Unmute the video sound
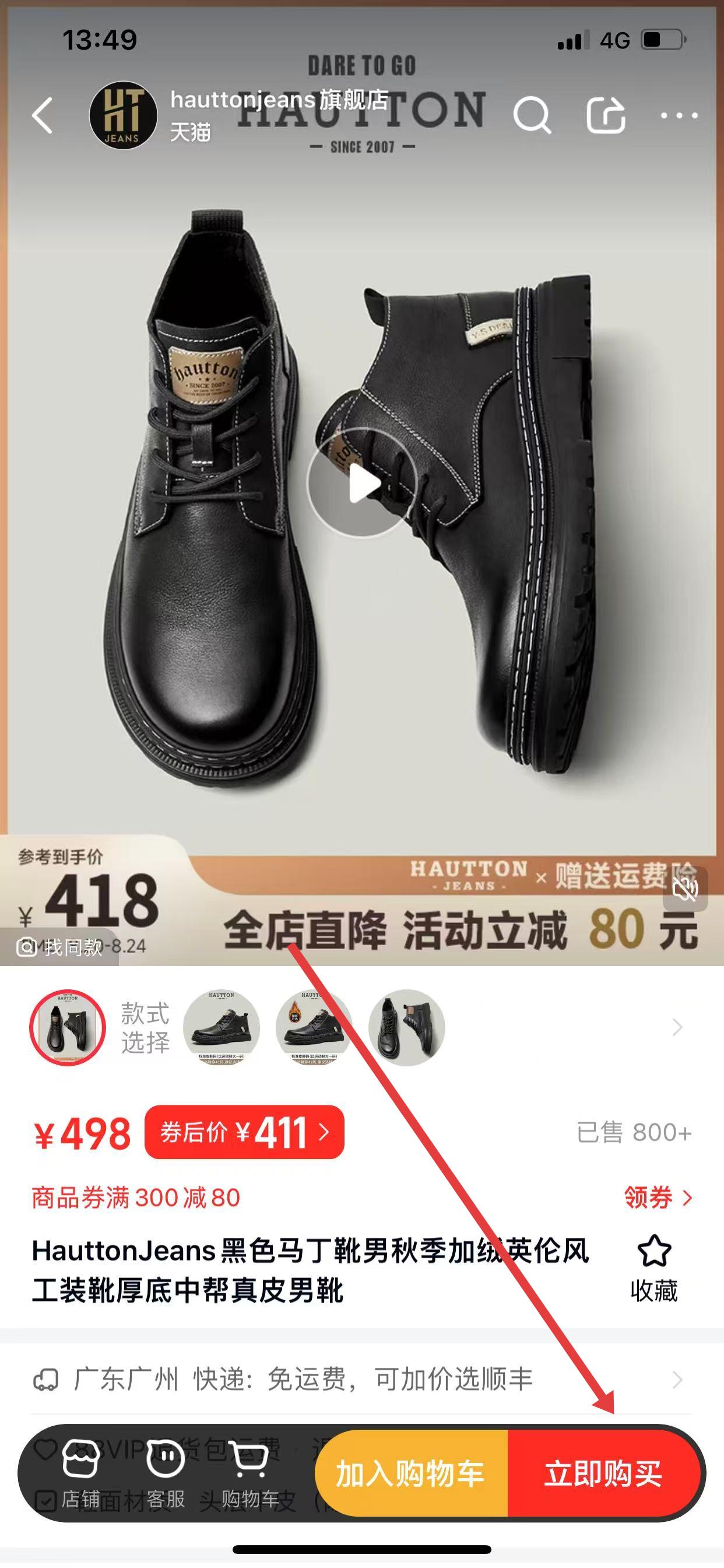The height and width of the screenshot is (1568, 724). coord(684,890)
